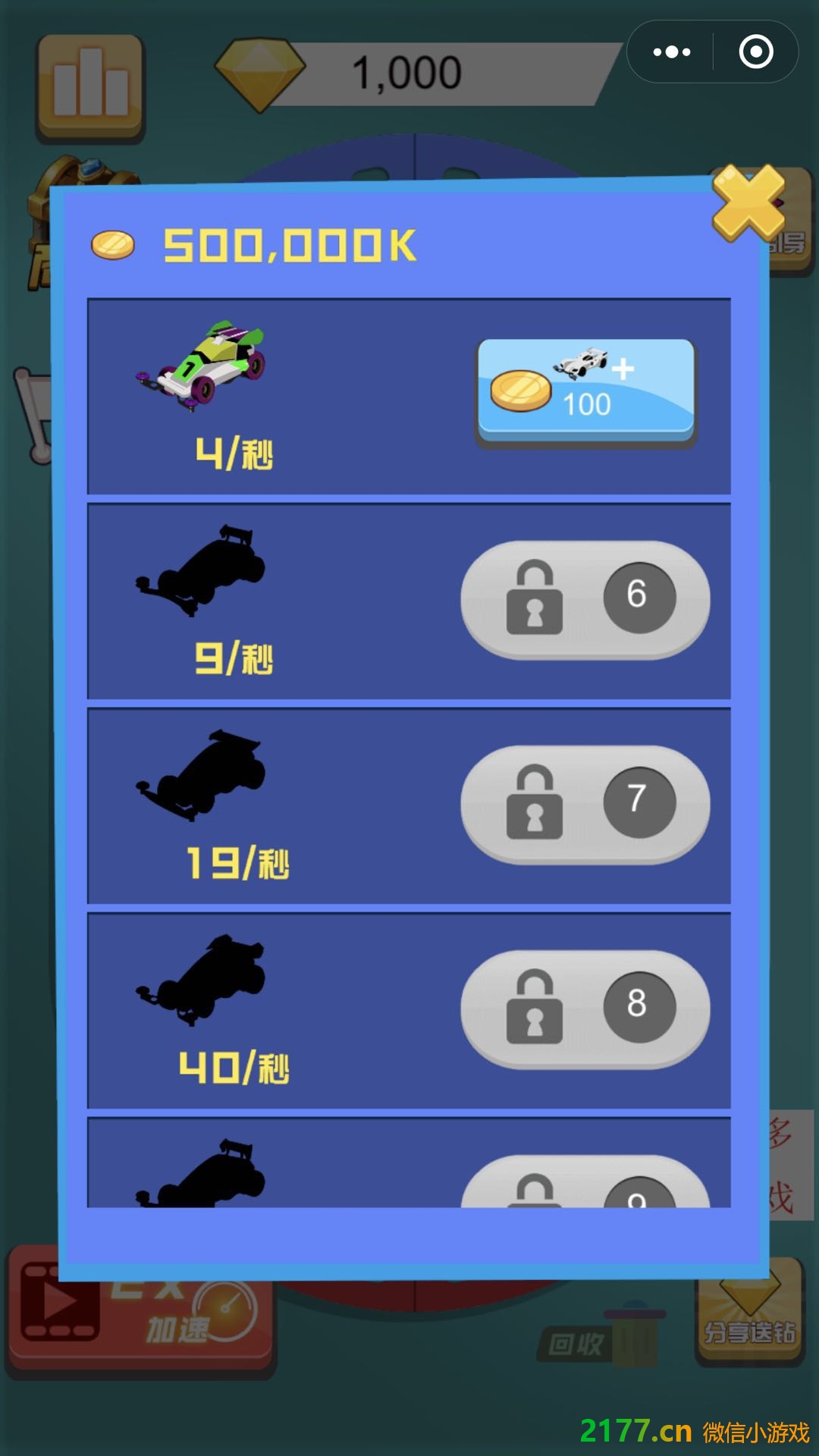
Task: Close the mini program via circle icon
Action: tap(755, 52)
